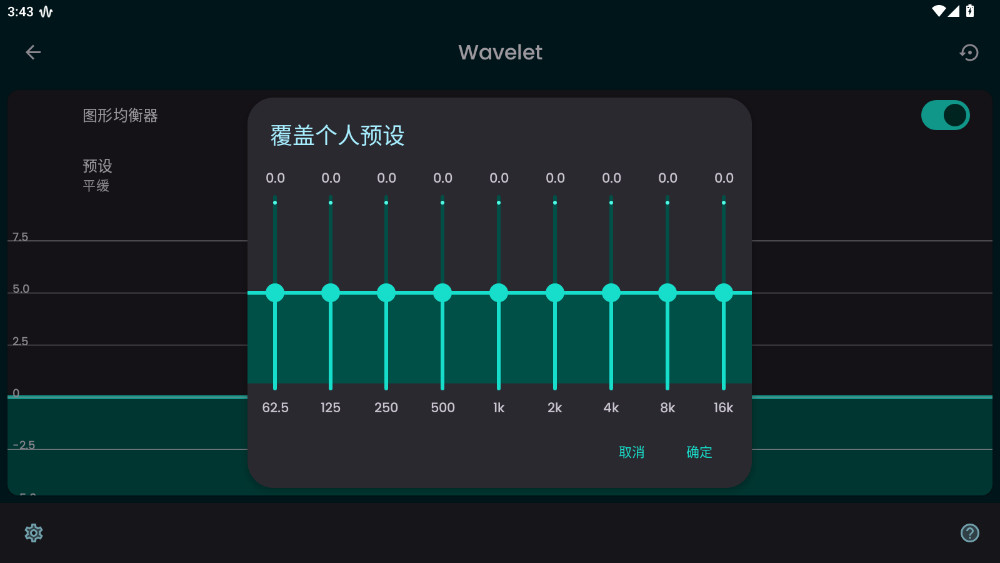Tap the 250 Hz band slider
Viewport: 1000px width, 563px height.
coord(386,293)
